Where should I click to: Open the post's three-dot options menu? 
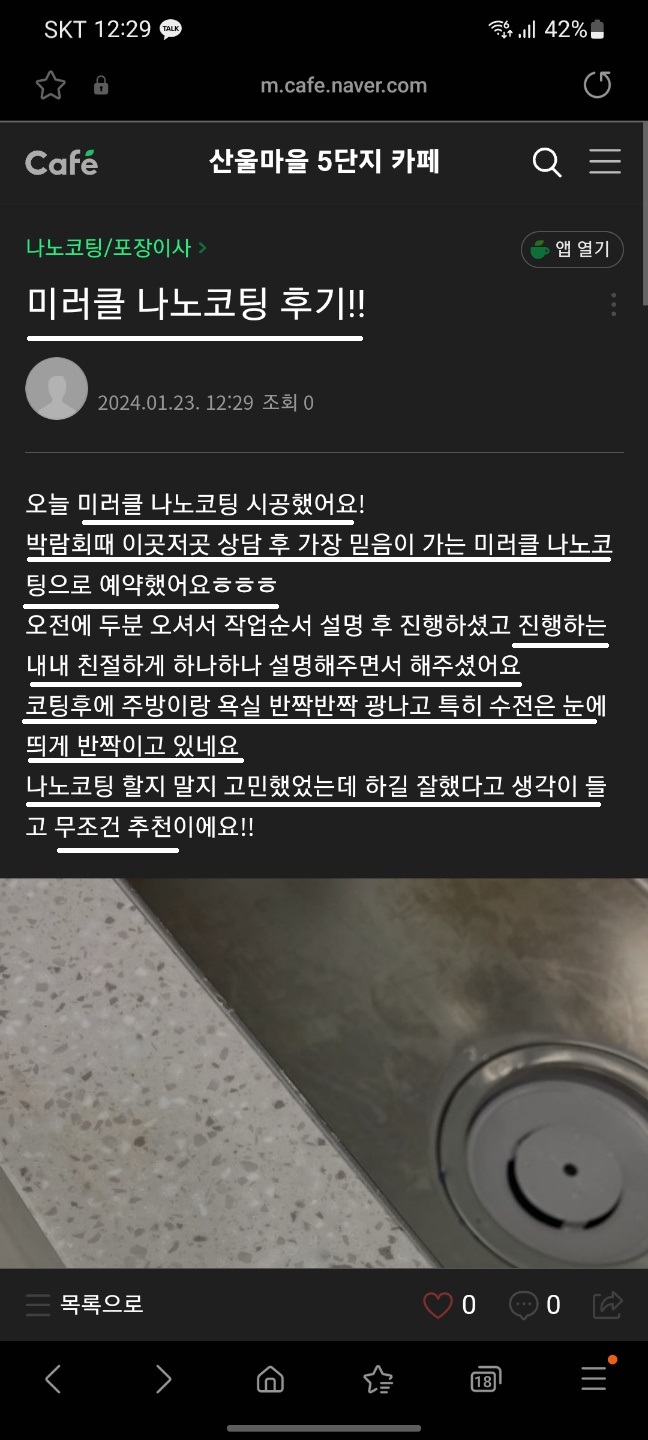pyautogui.click(x=613, y=305)
